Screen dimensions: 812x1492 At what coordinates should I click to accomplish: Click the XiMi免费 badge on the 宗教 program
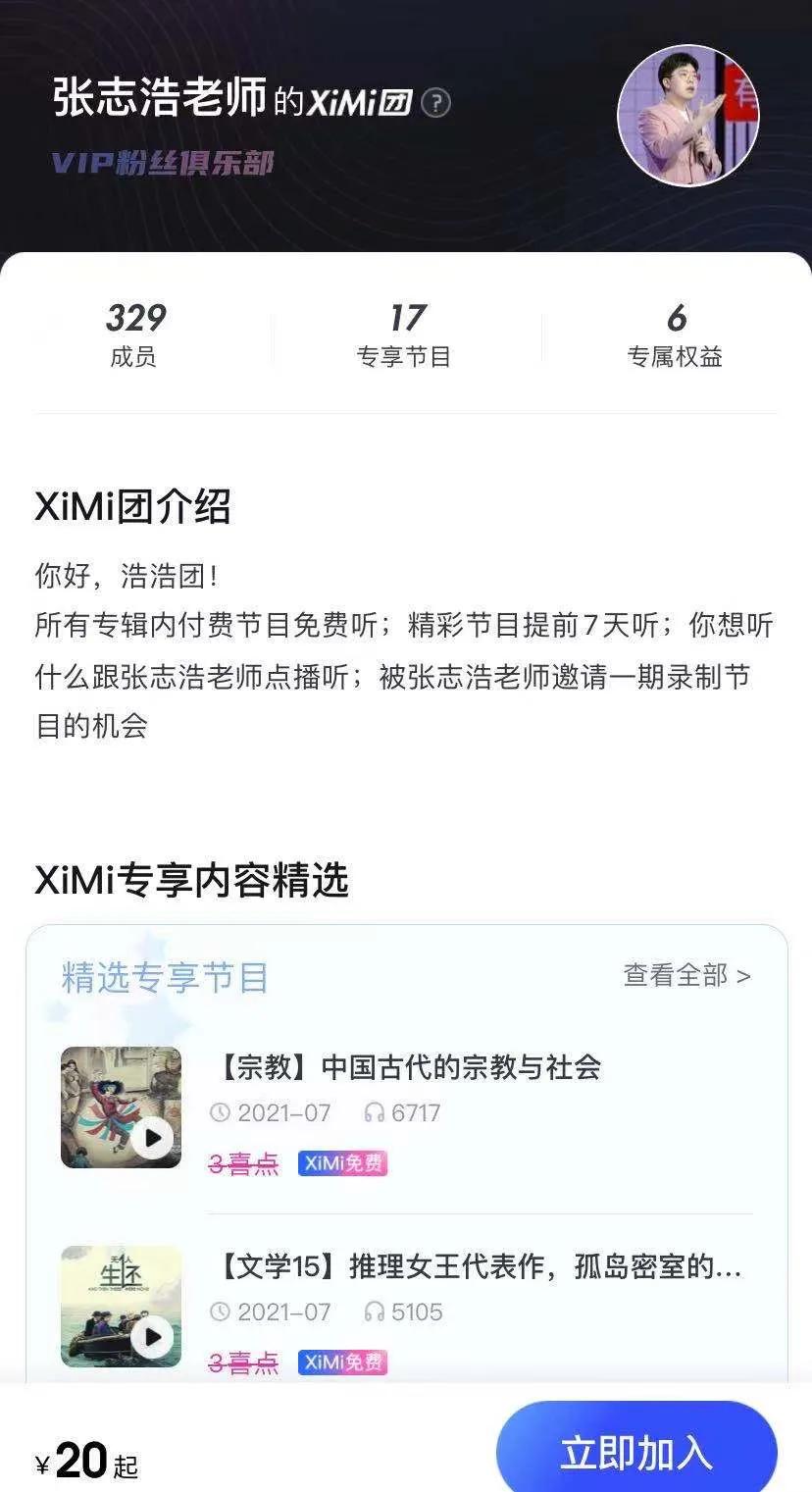(341, 1164)
